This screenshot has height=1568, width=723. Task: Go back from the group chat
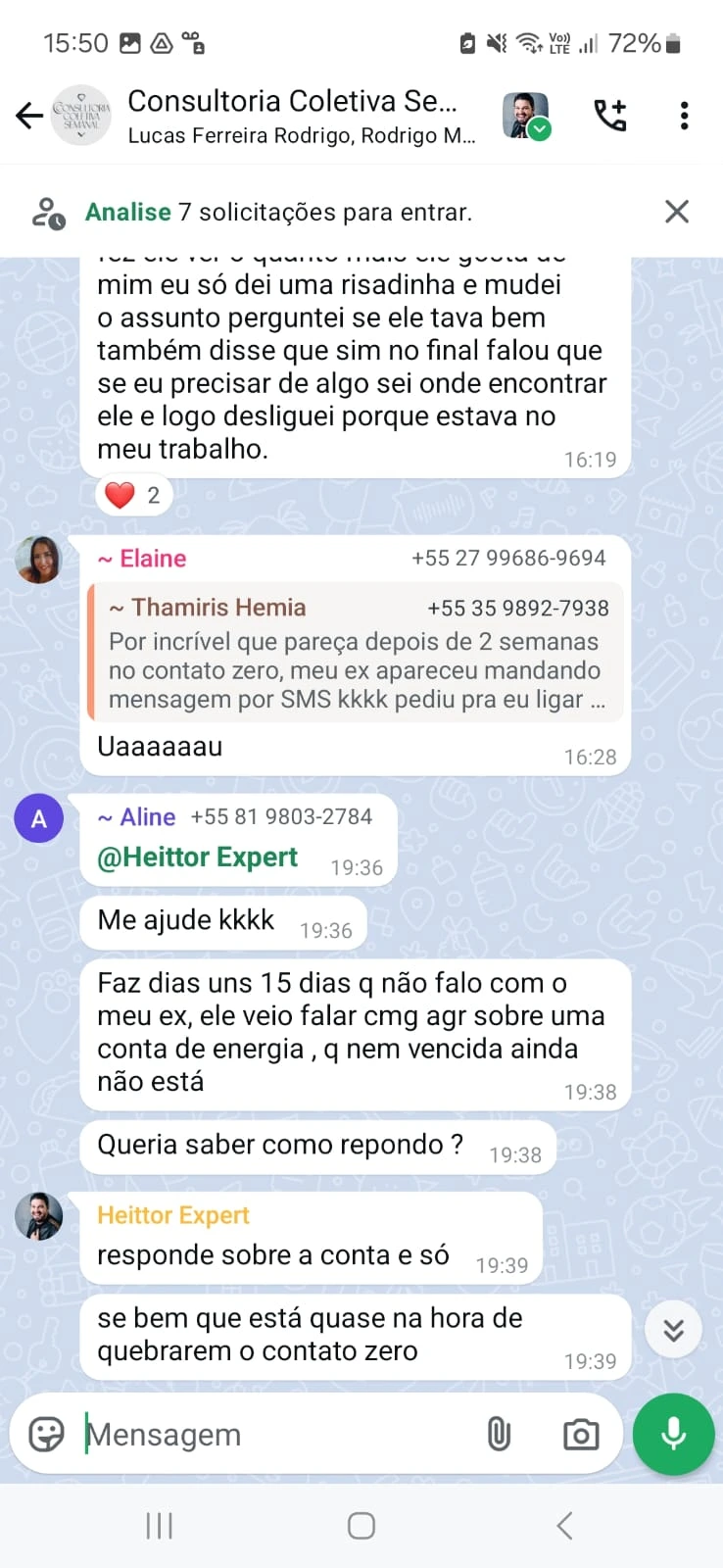point(29,117)
